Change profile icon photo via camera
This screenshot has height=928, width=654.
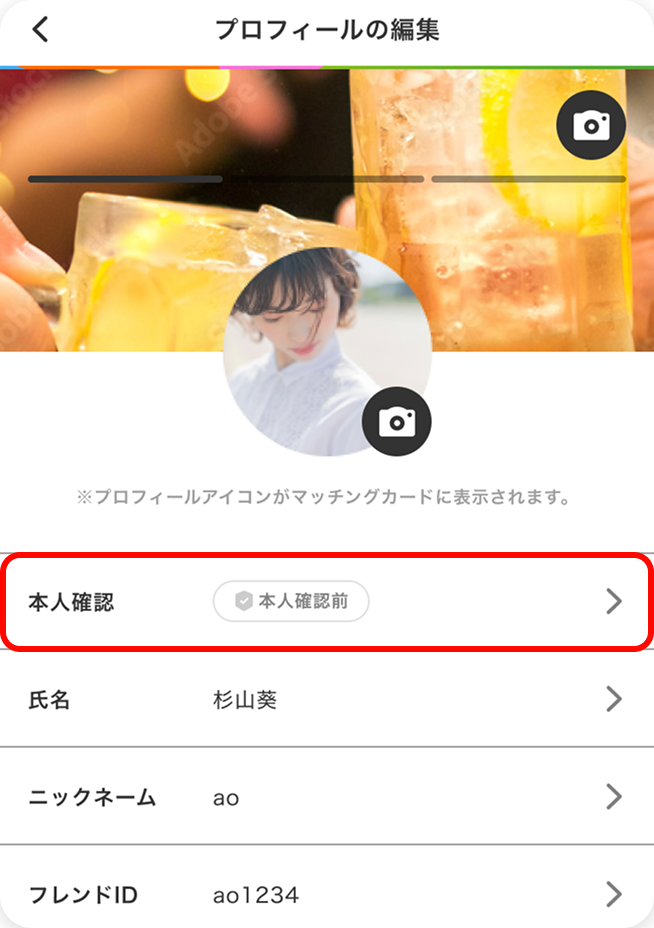click(397, 422)
